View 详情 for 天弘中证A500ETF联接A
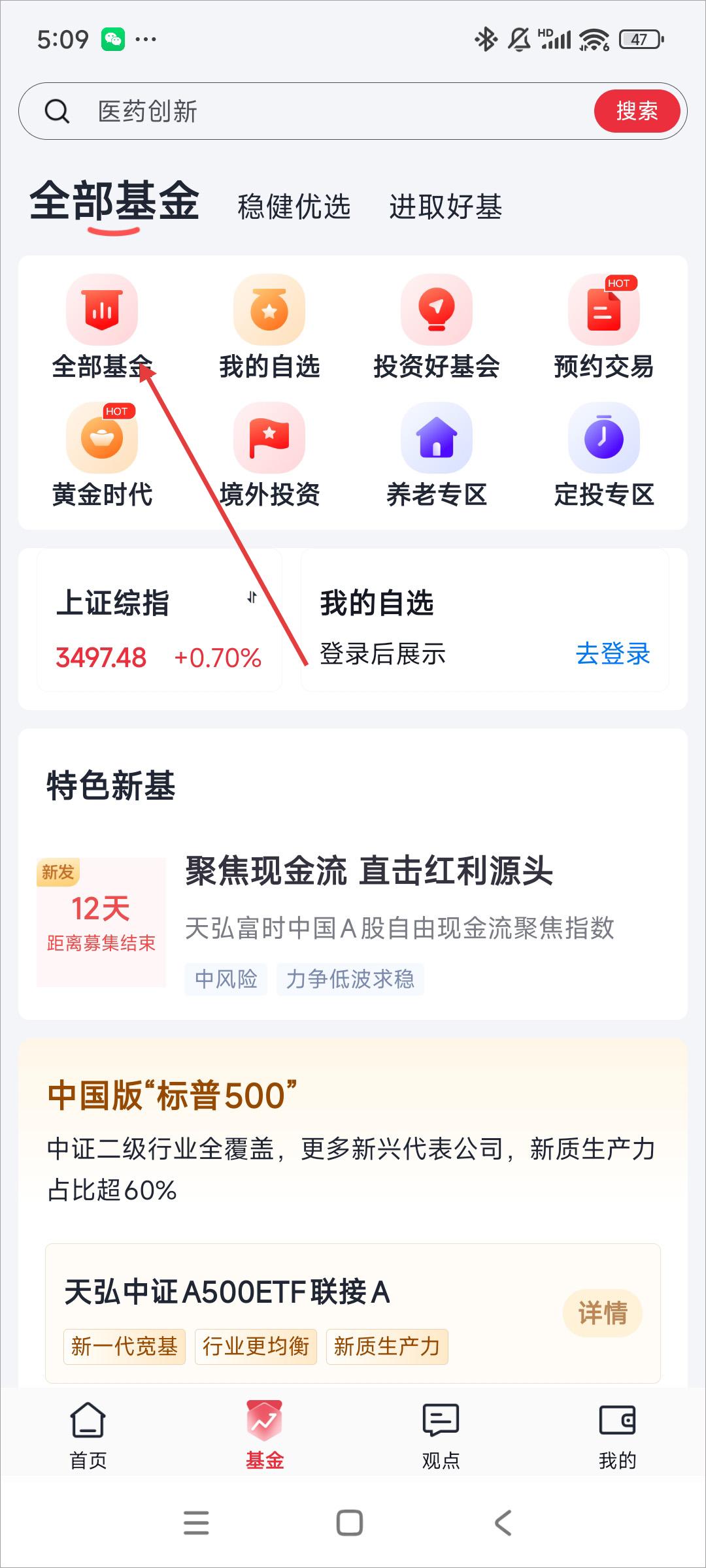The image size is (706, 1568). [603, 1313]
